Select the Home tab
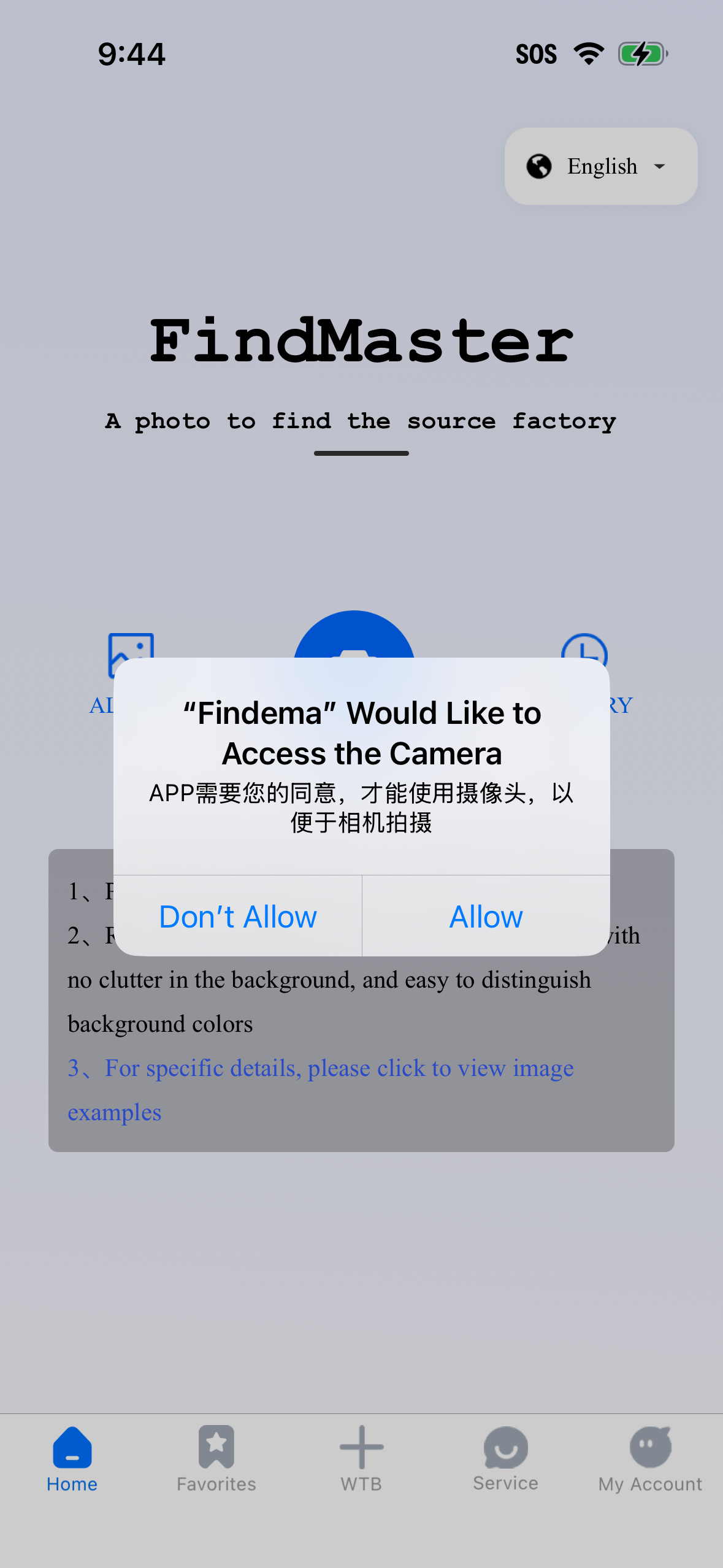The width and height of the screenshot is (723, 1568). [72, 1459]
